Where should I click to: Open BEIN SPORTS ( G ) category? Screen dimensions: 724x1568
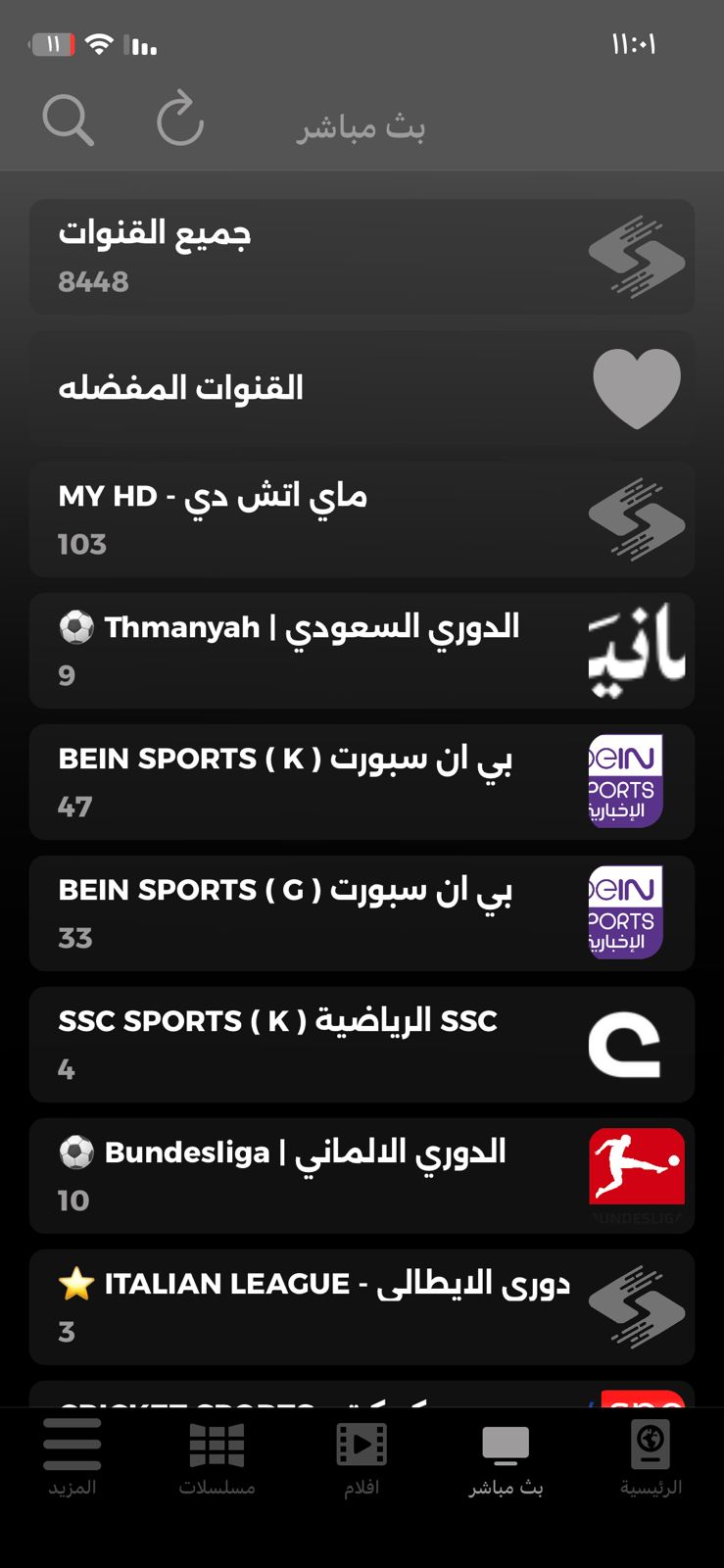click(x=362, y=913)
